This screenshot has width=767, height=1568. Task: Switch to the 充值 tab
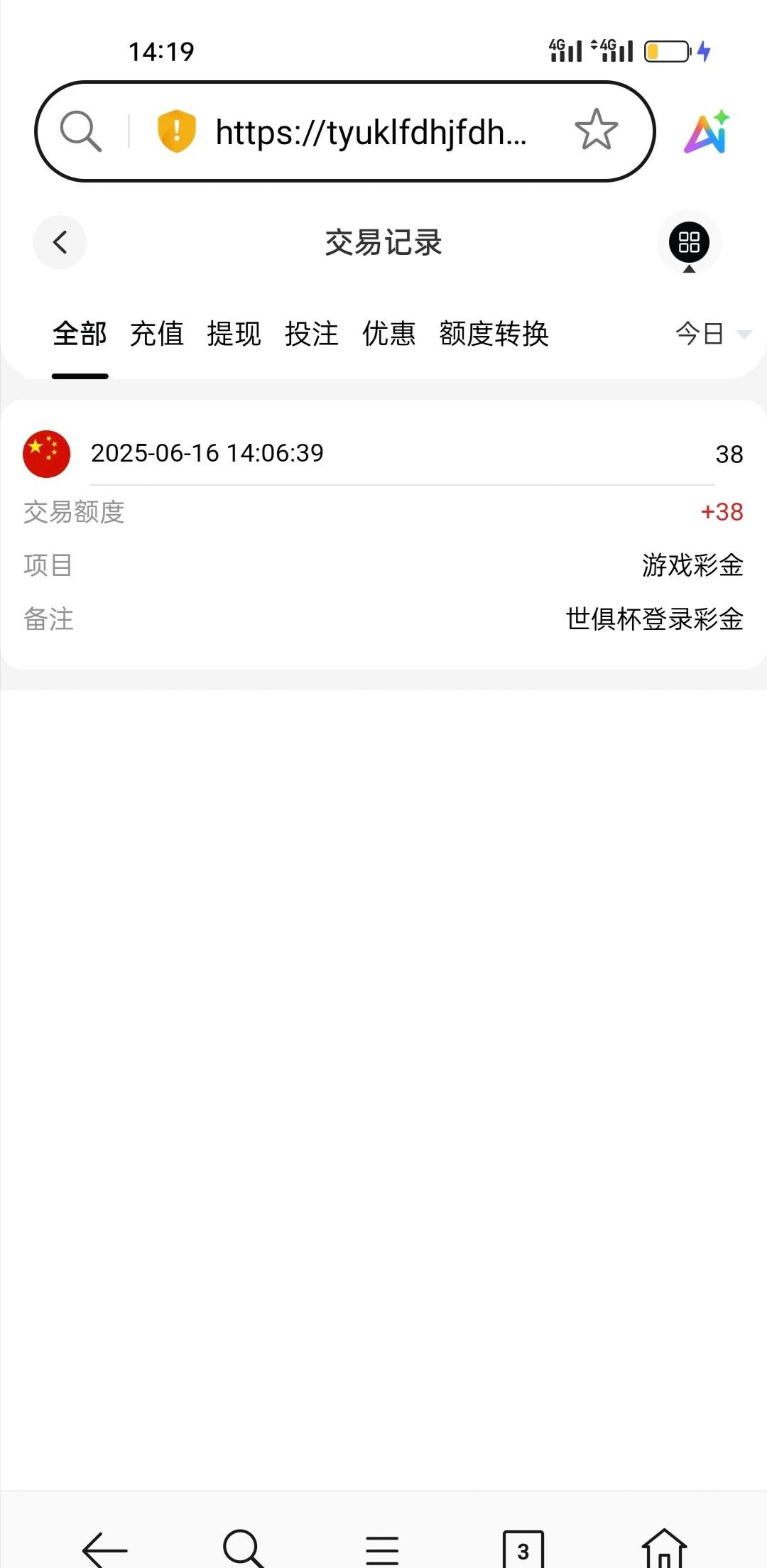[157, 334]
